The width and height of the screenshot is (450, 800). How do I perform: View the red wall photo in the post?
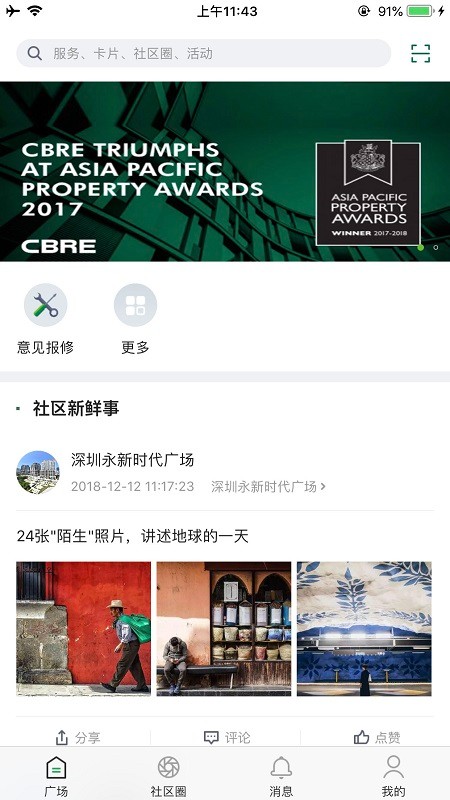(x=84, y=629)
